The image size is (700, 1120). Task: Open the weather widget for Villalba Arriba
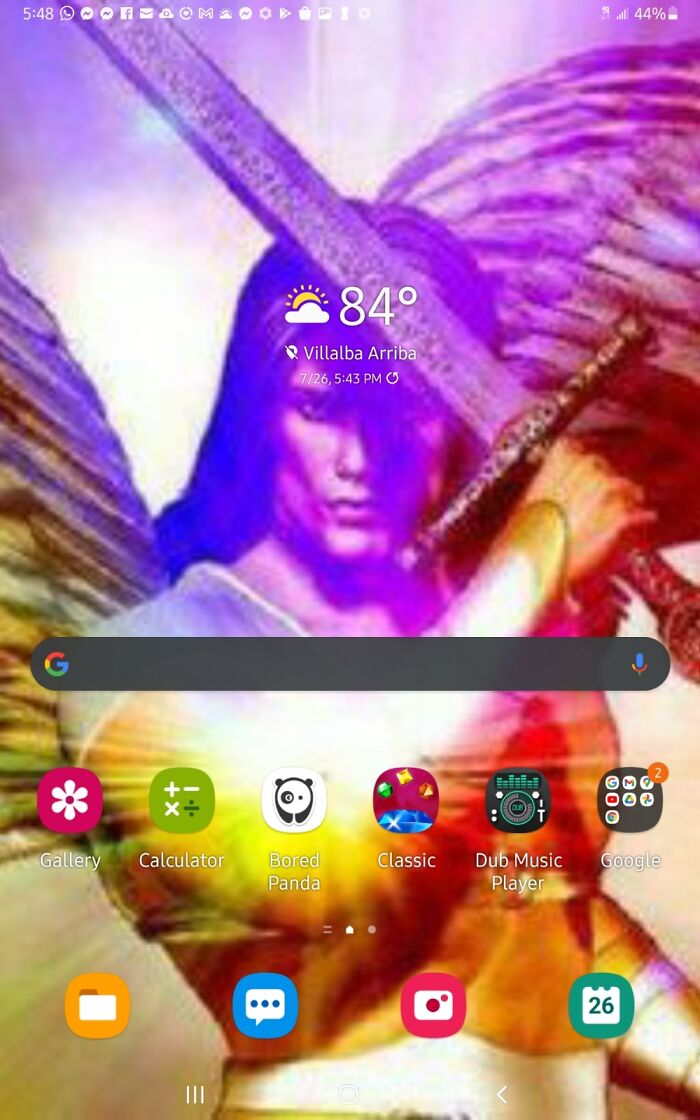[350, 334]
